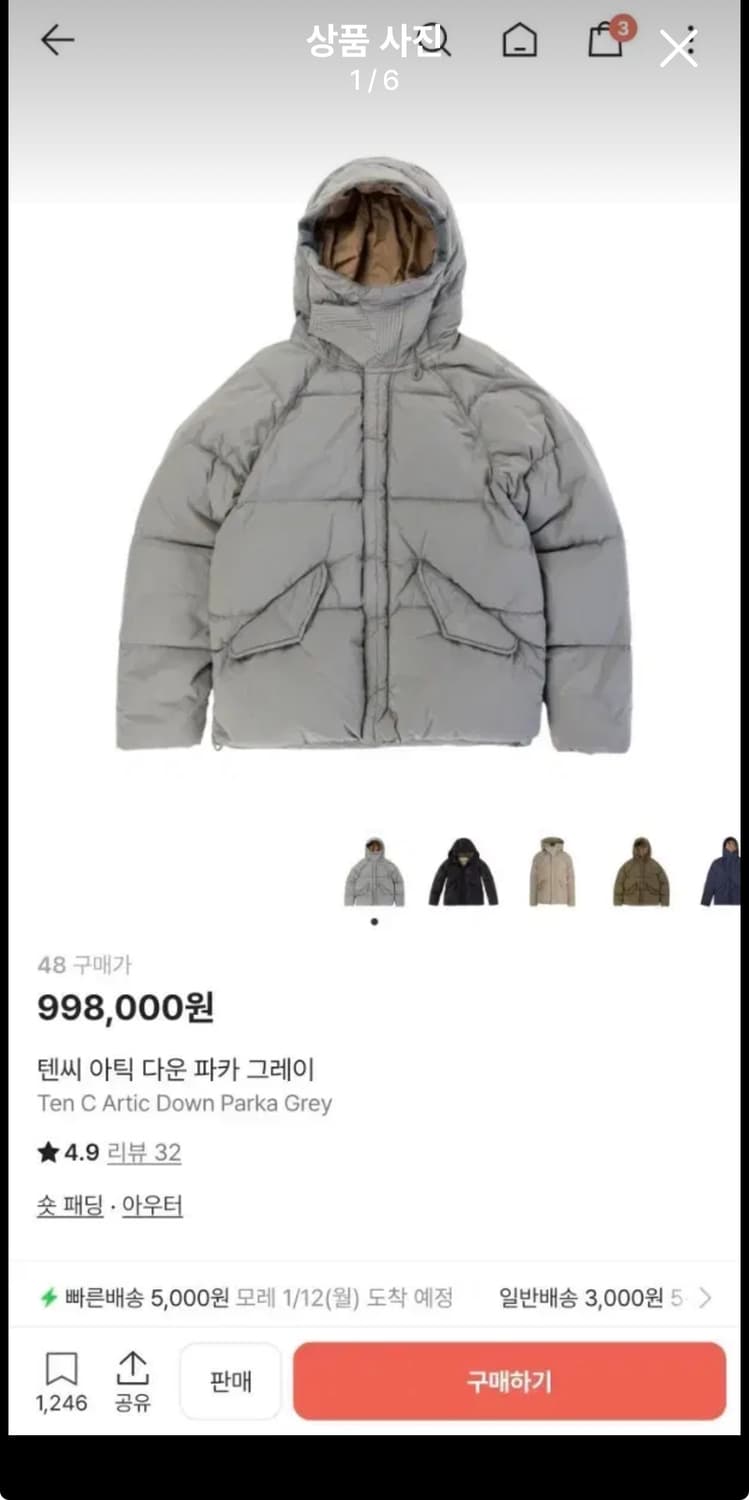This screenshot has width=749, height=1500.
Task: Go to the home screen
Action: tap(519, 40)
